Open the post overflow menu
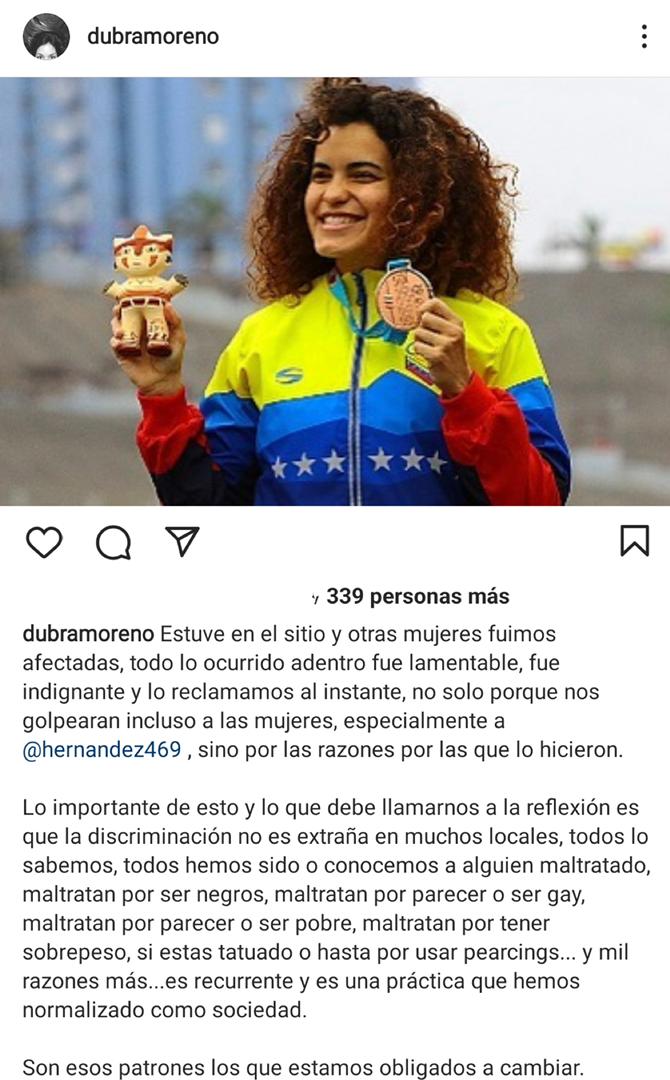 coord(644,37)
